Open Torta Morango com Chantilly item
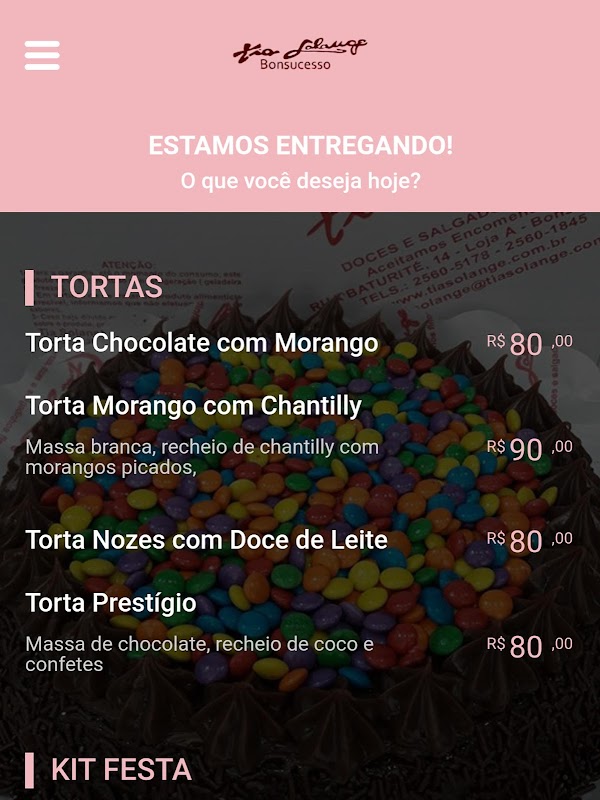Image resolution: width=600 pixels, height=800 pixels. click(194, 406)
